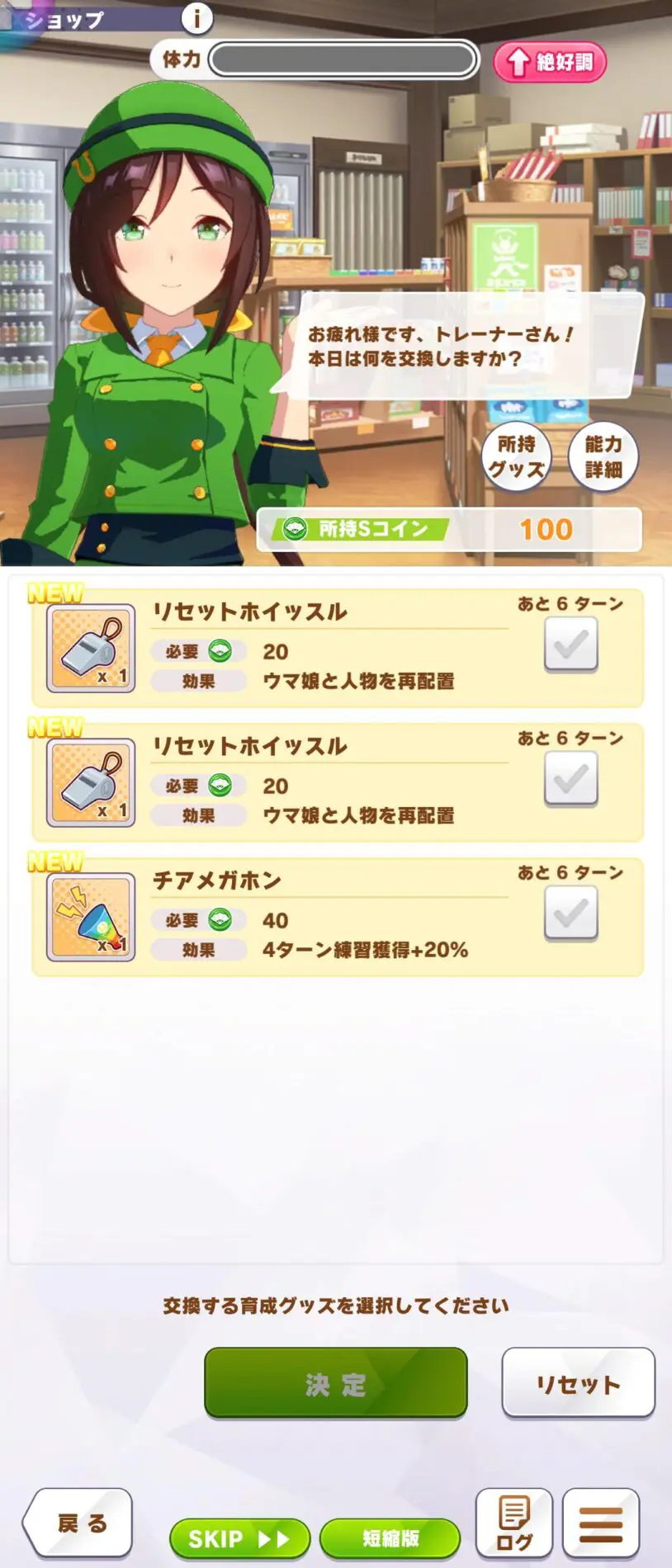
Task: Toggle the 短縮版 shortened mode
Action: click(390, 1538)
